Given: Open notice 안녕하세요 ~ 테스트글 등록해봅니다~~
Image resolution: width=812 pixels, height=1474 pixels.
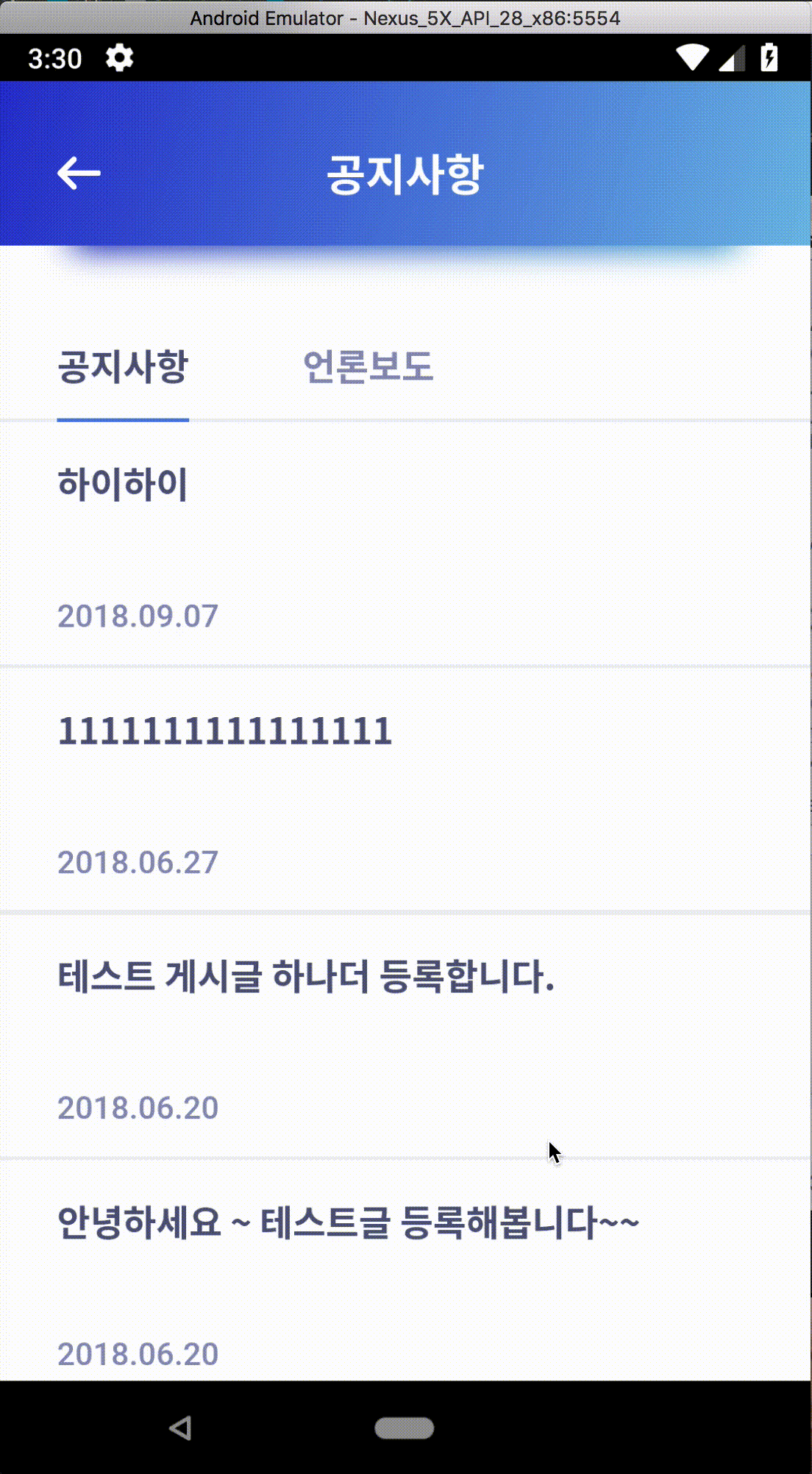Looking at the screenshot, I should tap(406, 1270).
